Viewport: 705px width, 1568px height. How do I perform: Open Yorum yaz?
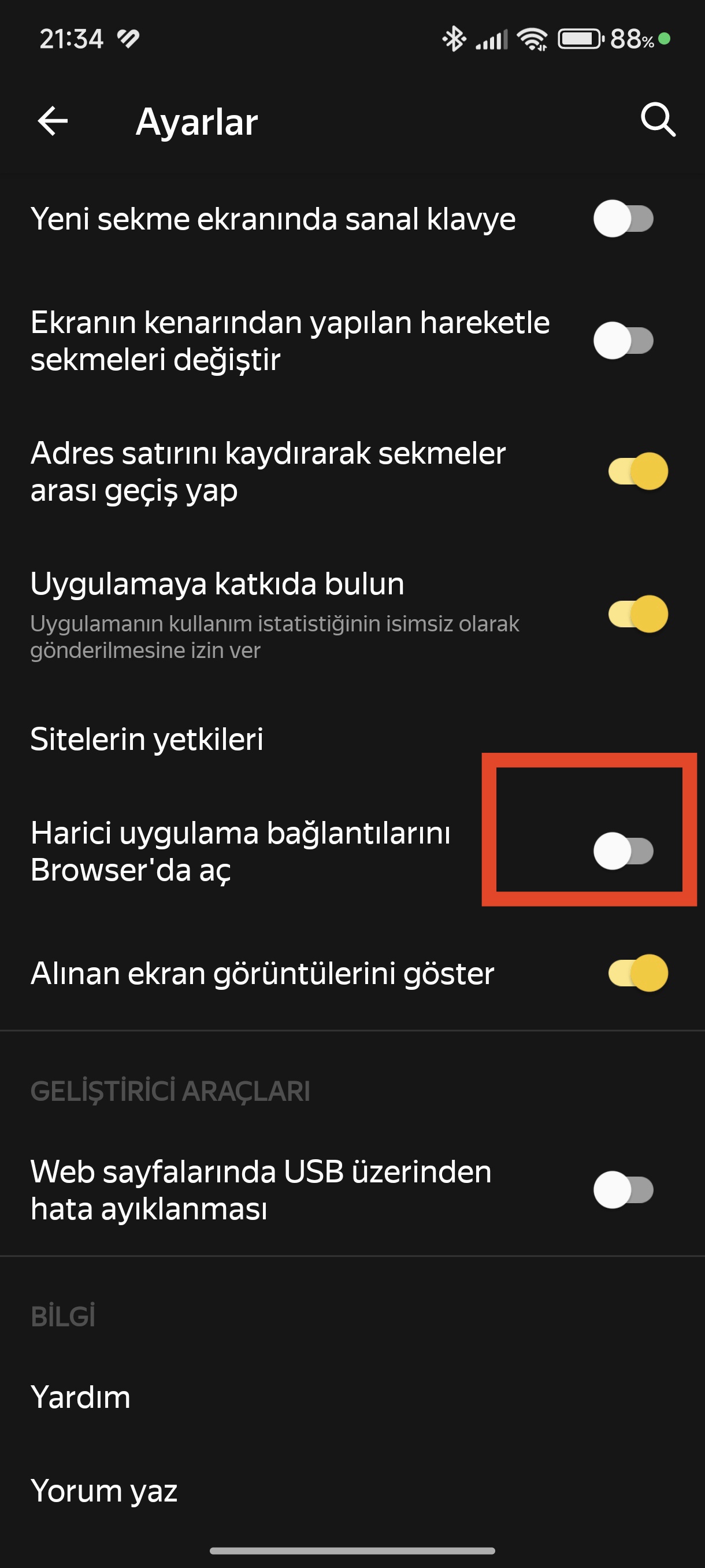(x=352, y=1491)
